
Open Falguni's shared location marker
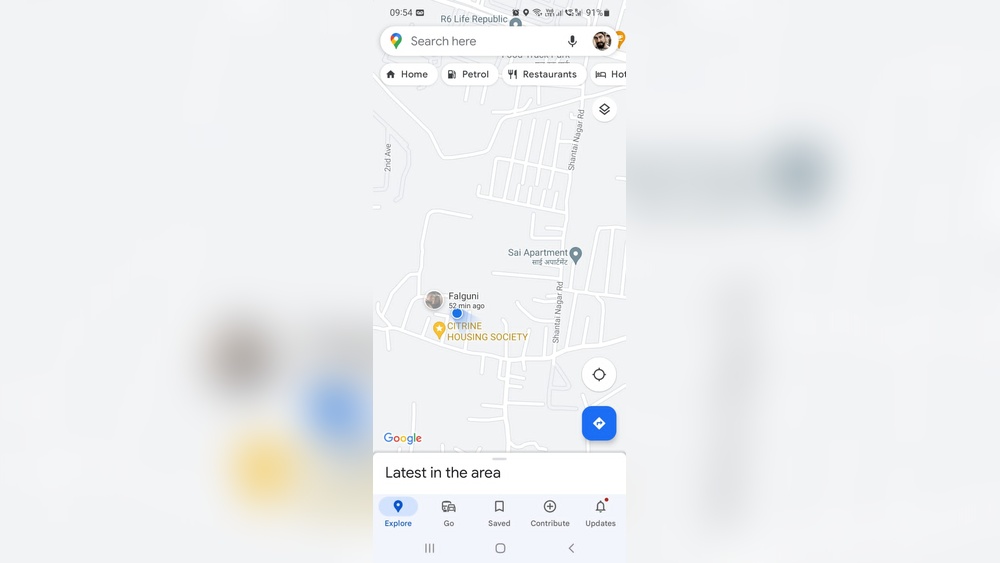coord(434,300)
